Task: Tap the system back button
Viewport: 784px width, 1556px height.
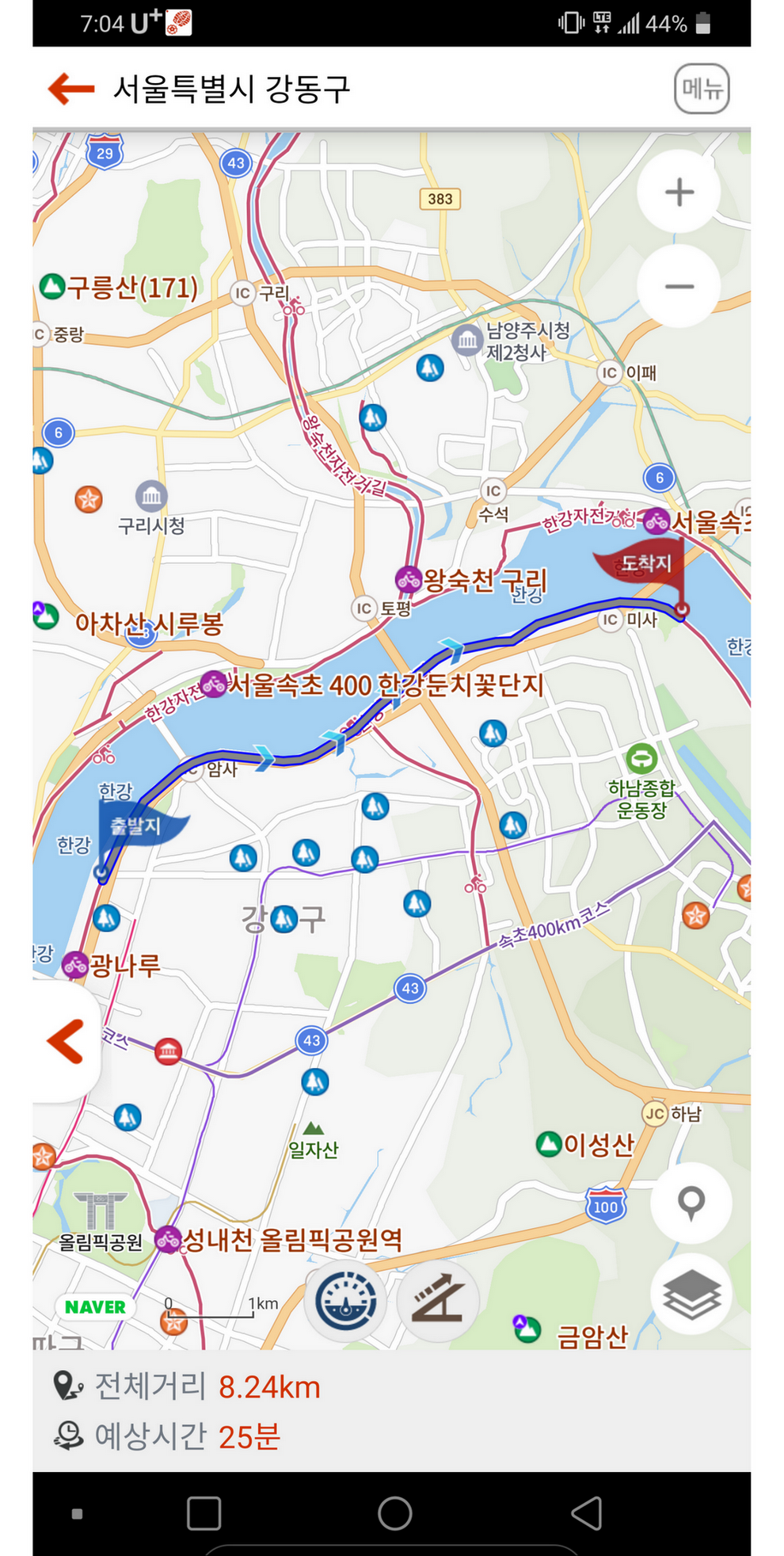Action: coord(587,1513)
